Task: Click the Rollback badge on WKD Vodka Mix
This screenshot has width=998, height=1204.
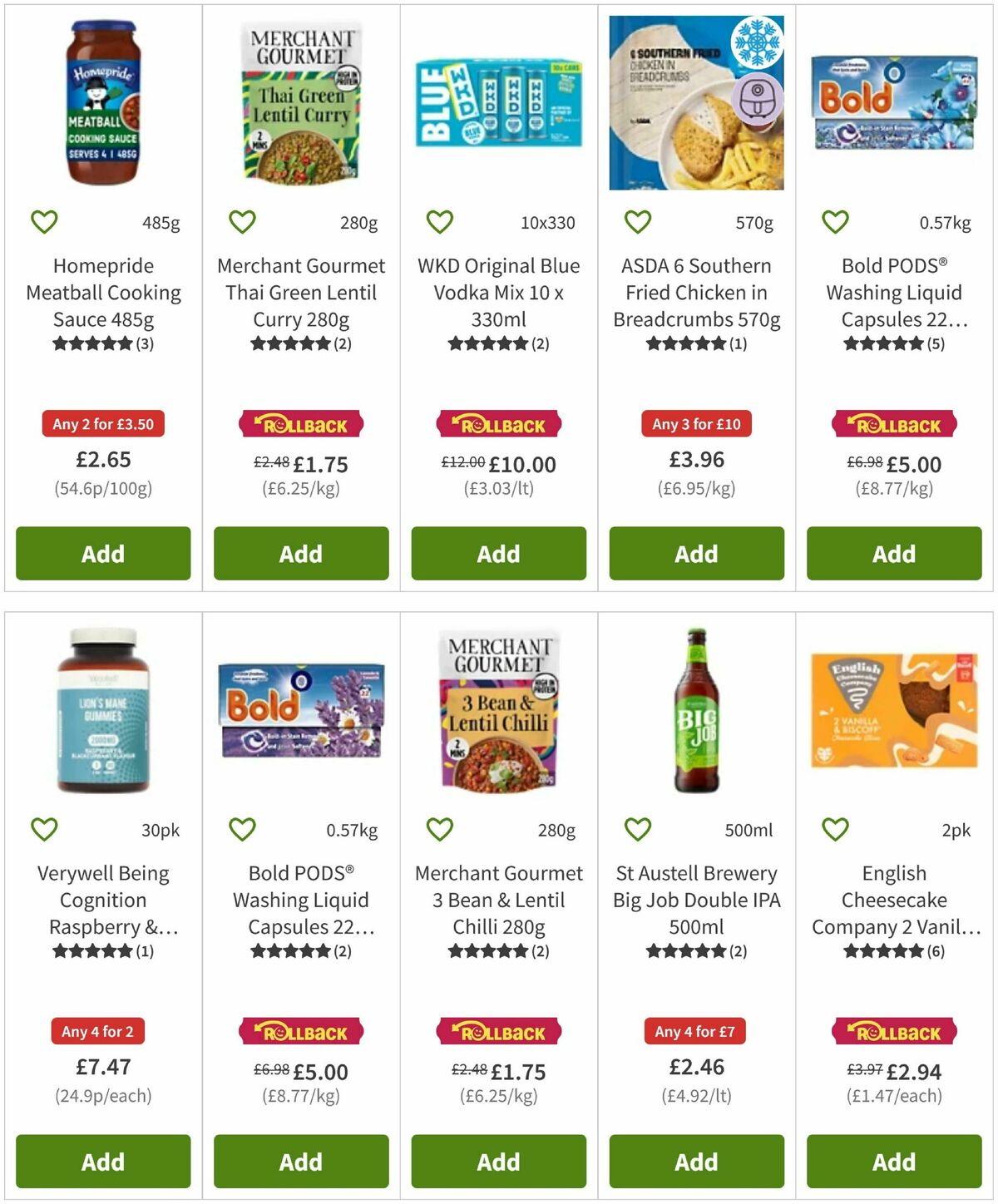Action: click(497, 424)
